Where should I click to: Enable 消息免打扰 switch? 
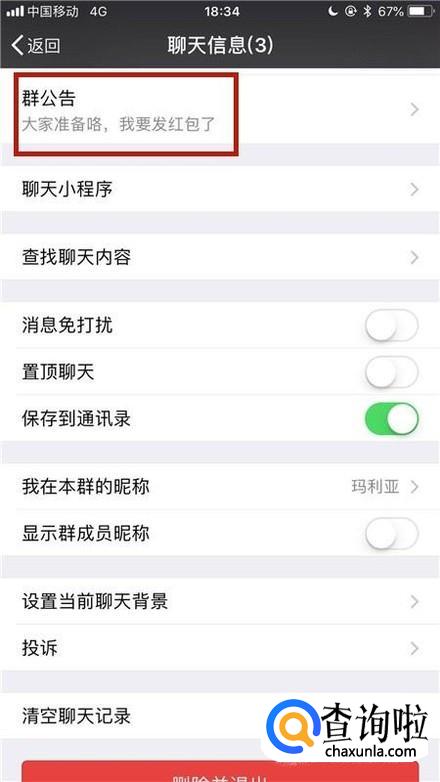[x=392, y=326]
